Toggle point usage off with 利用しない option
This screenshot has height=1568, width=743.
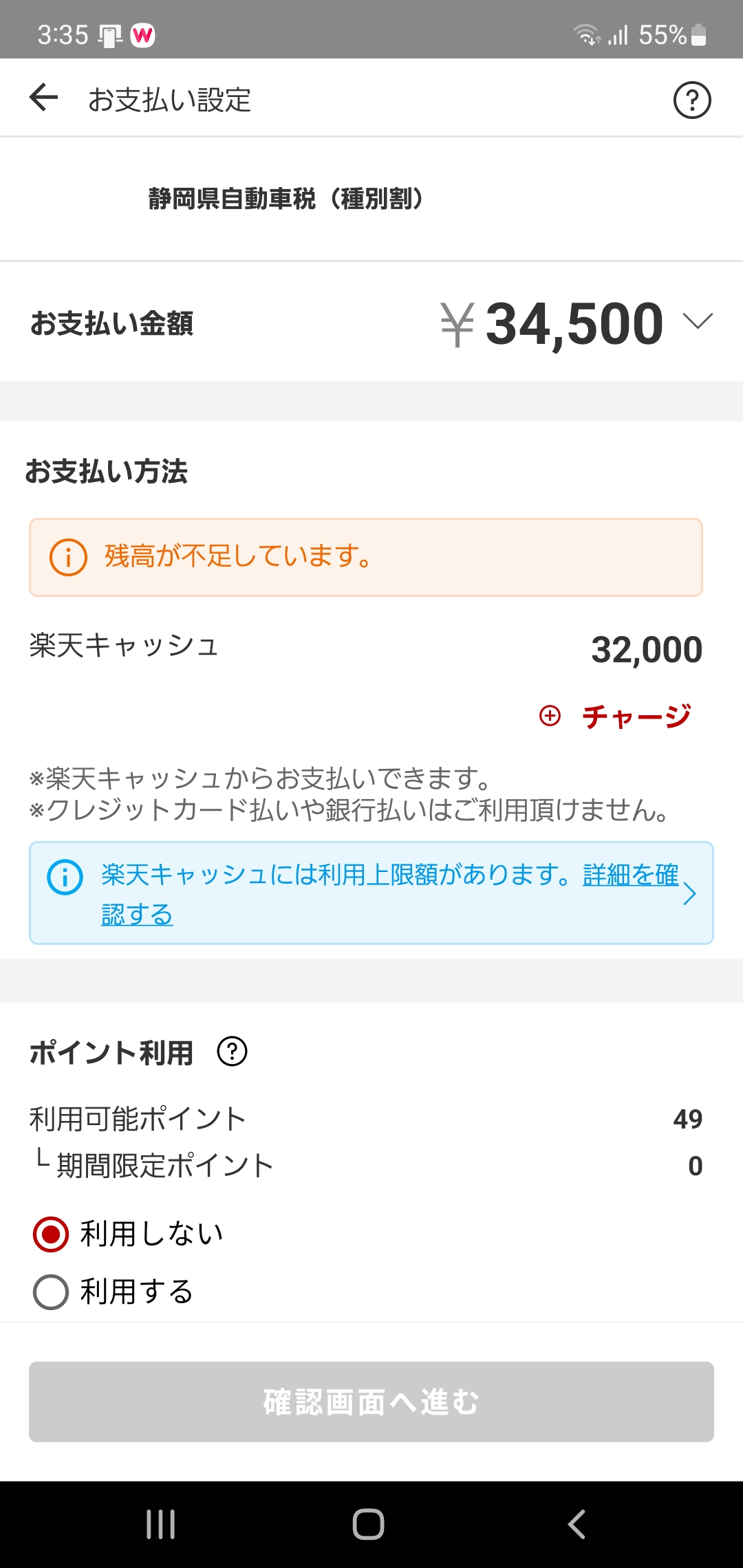(50, 1234)
